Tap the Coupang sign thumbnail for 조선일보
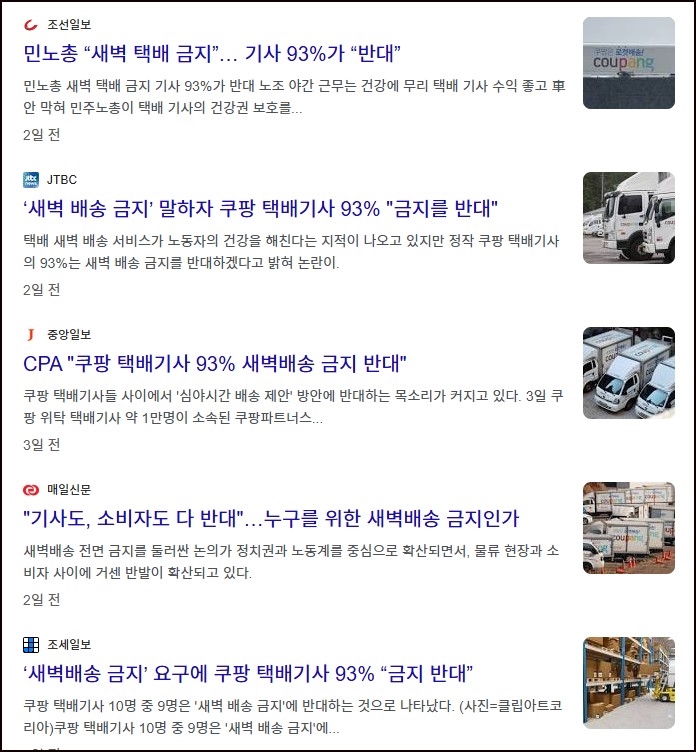Image resolution: width=696 pixels, height=752 pixels. point(628,62)
